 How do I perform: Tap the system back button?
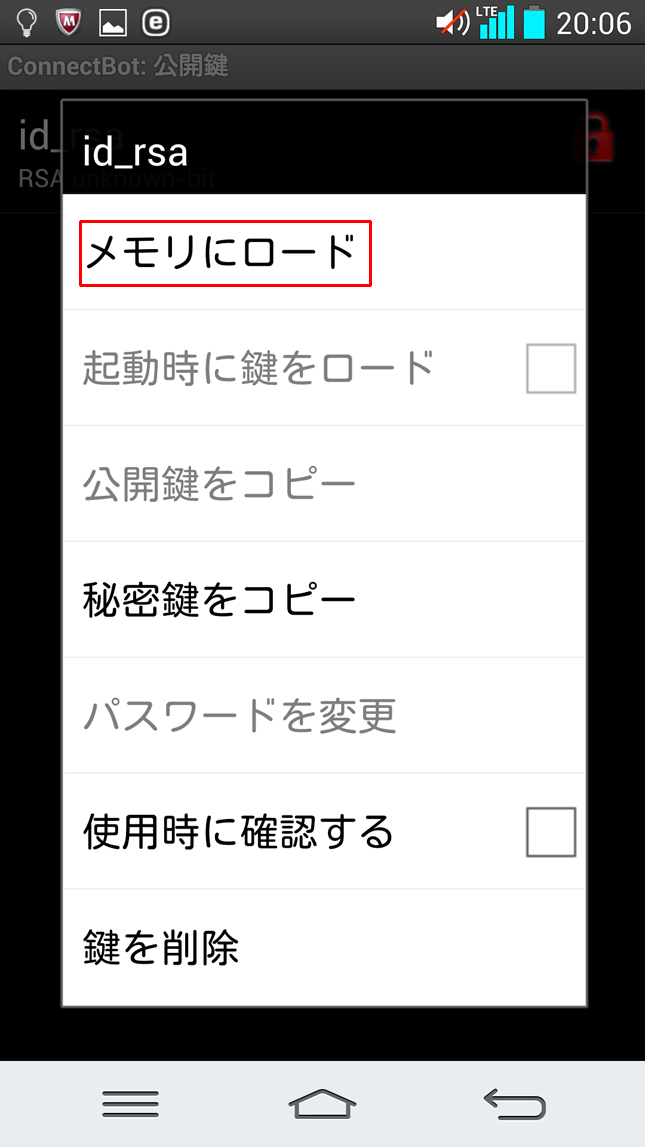(x=514, y=1103)
